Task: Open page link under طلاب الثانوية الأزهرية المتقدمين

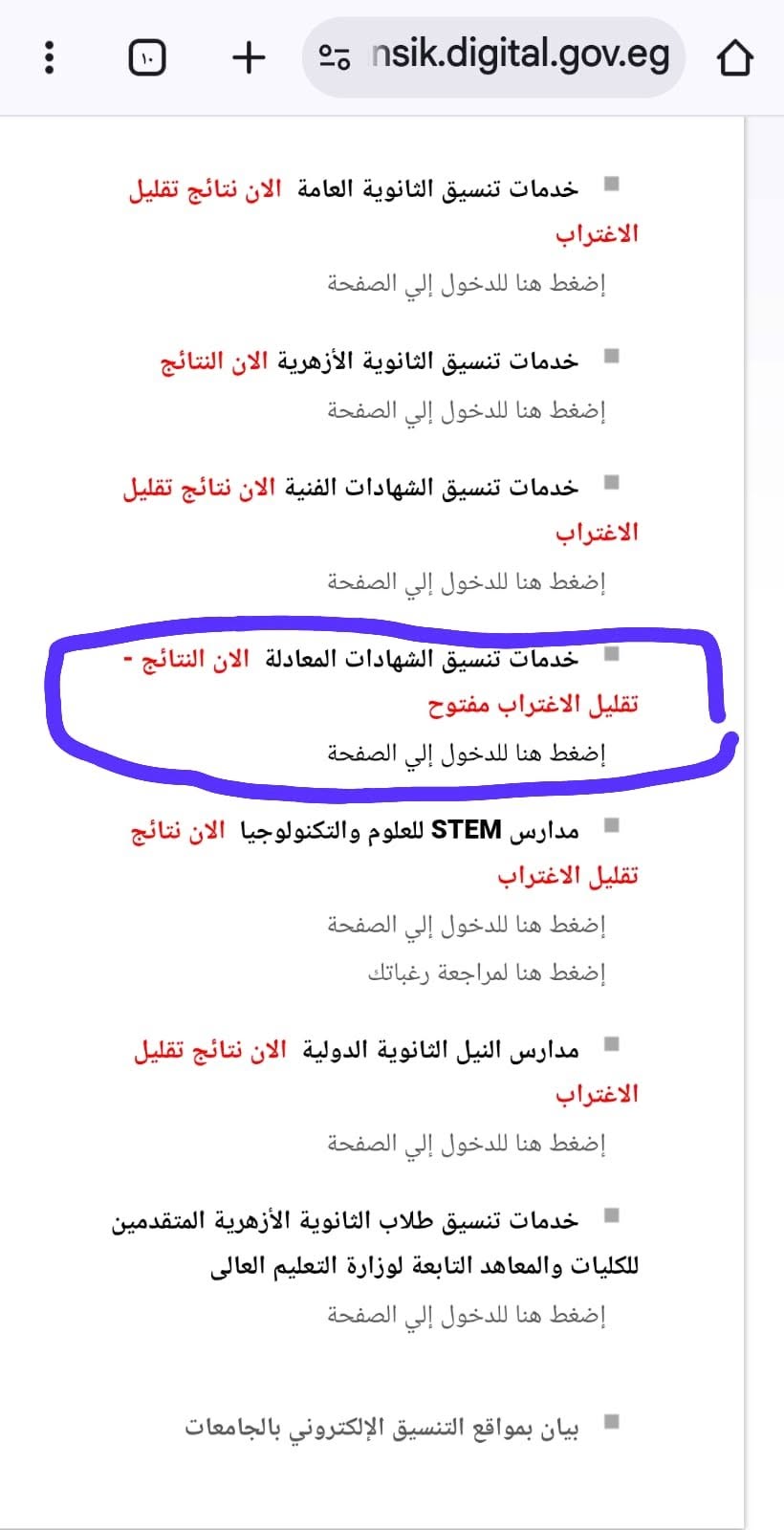Action: point(467,1315)
